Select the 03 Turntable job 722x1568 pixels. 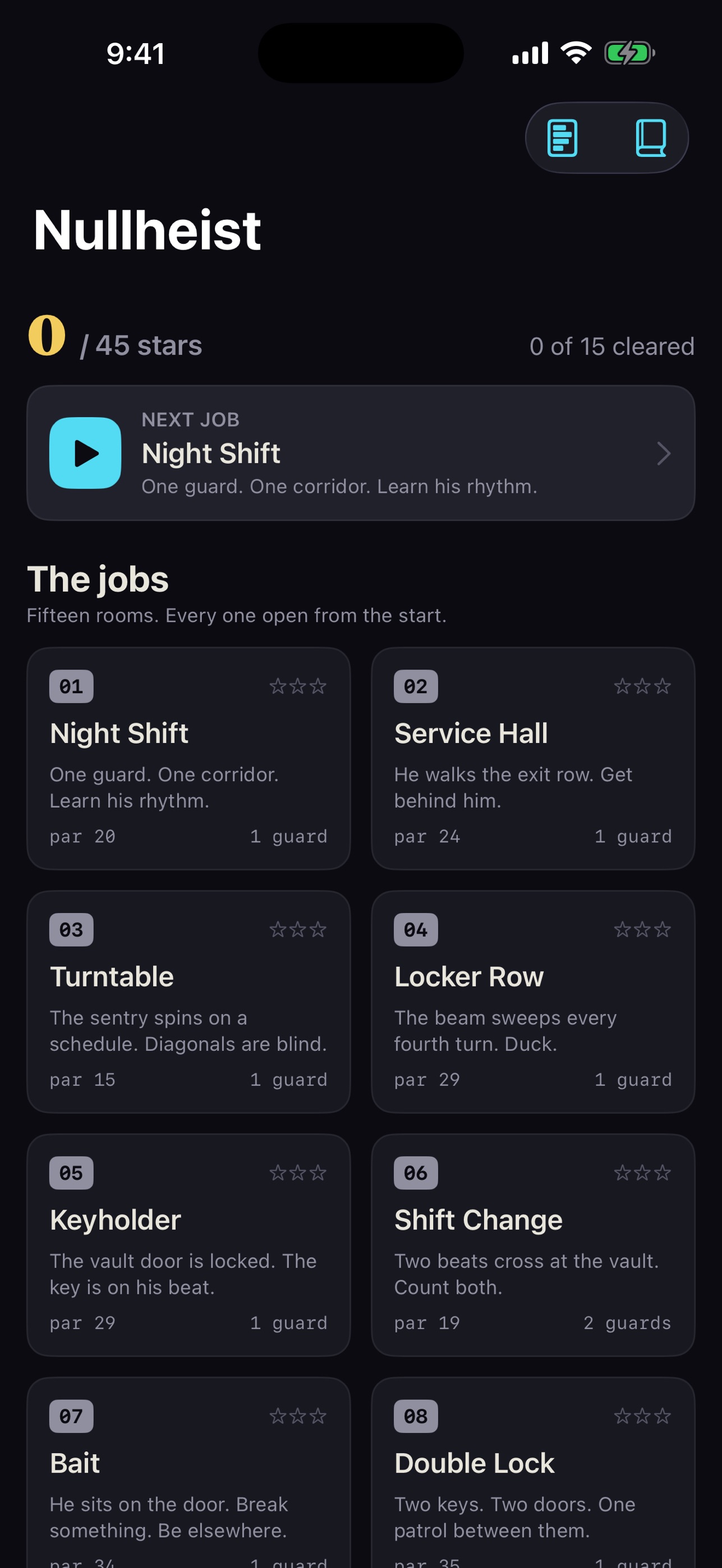point(188,1002)
